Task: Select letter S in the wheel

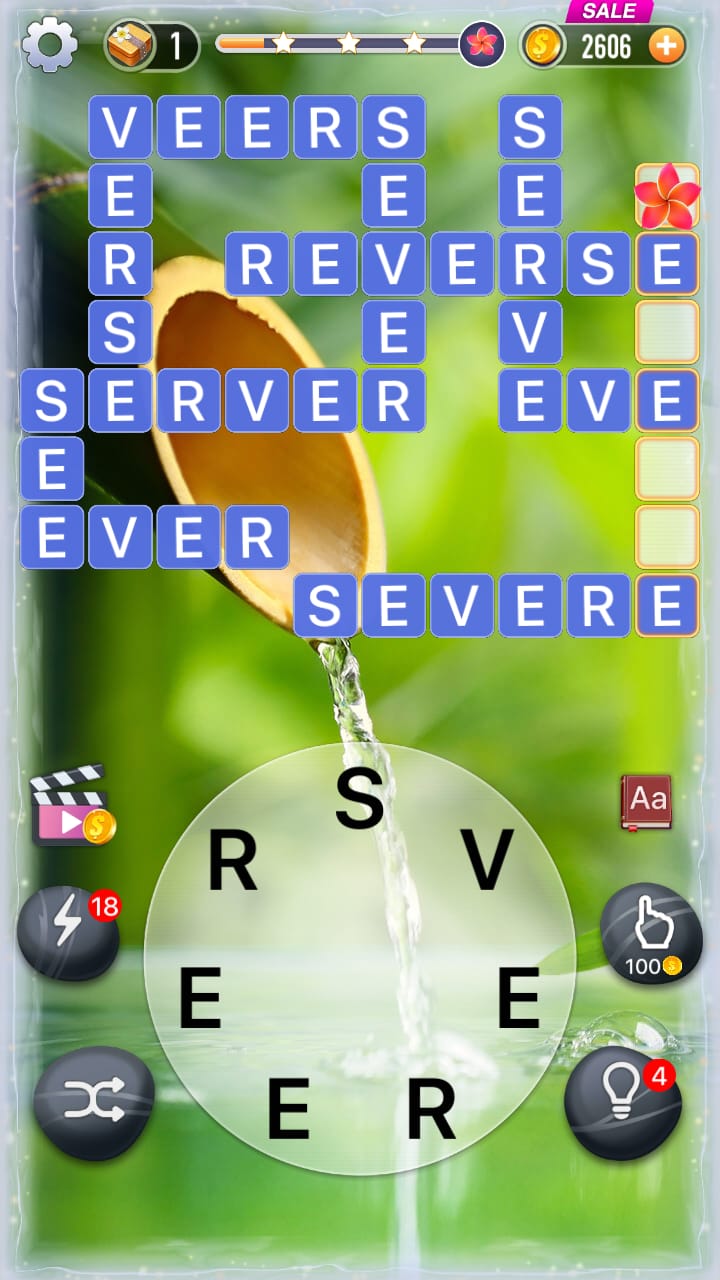Action: (x=359, y=797)
